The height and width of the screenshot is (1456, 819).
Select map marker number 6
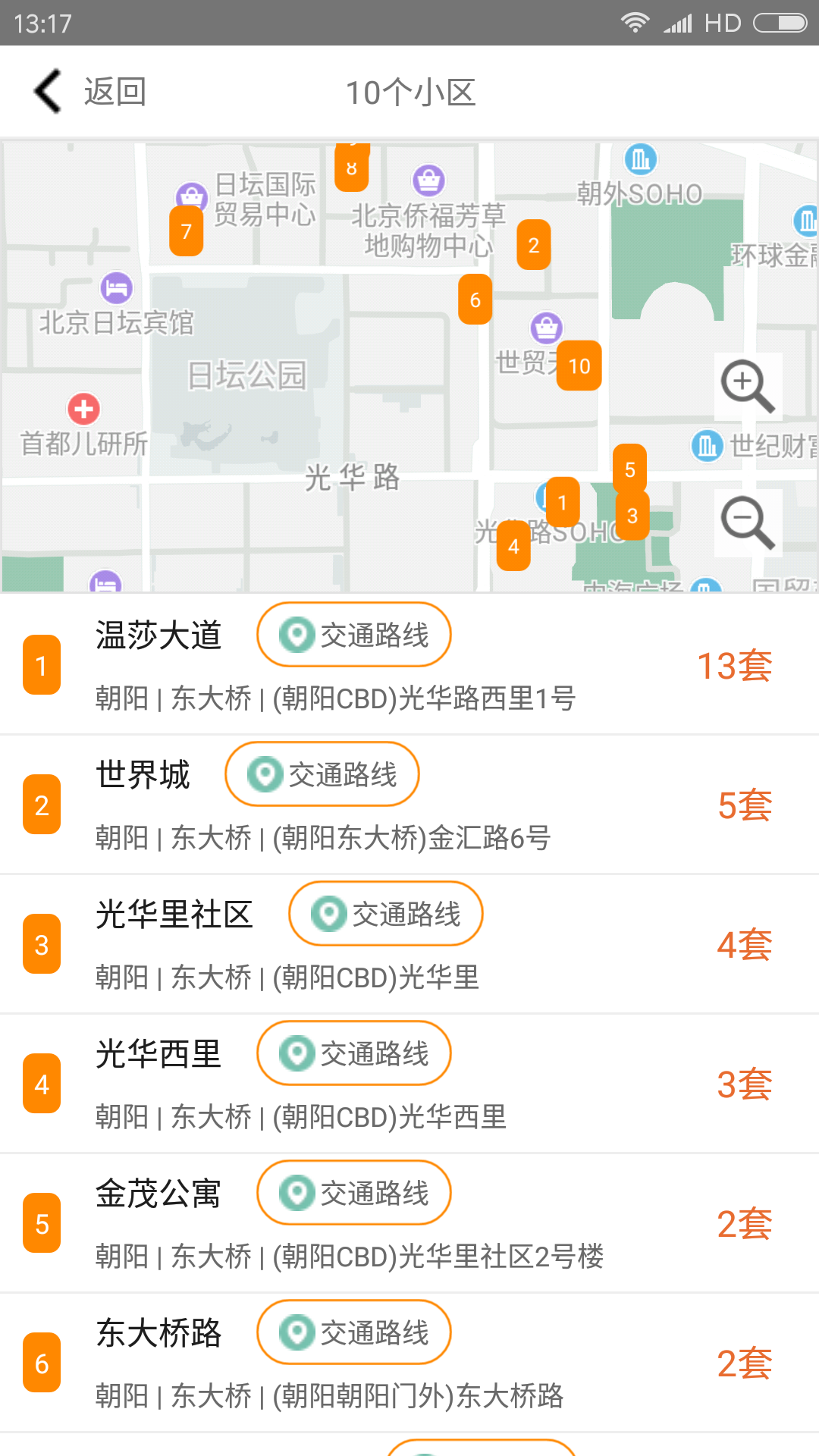point(475,300)
